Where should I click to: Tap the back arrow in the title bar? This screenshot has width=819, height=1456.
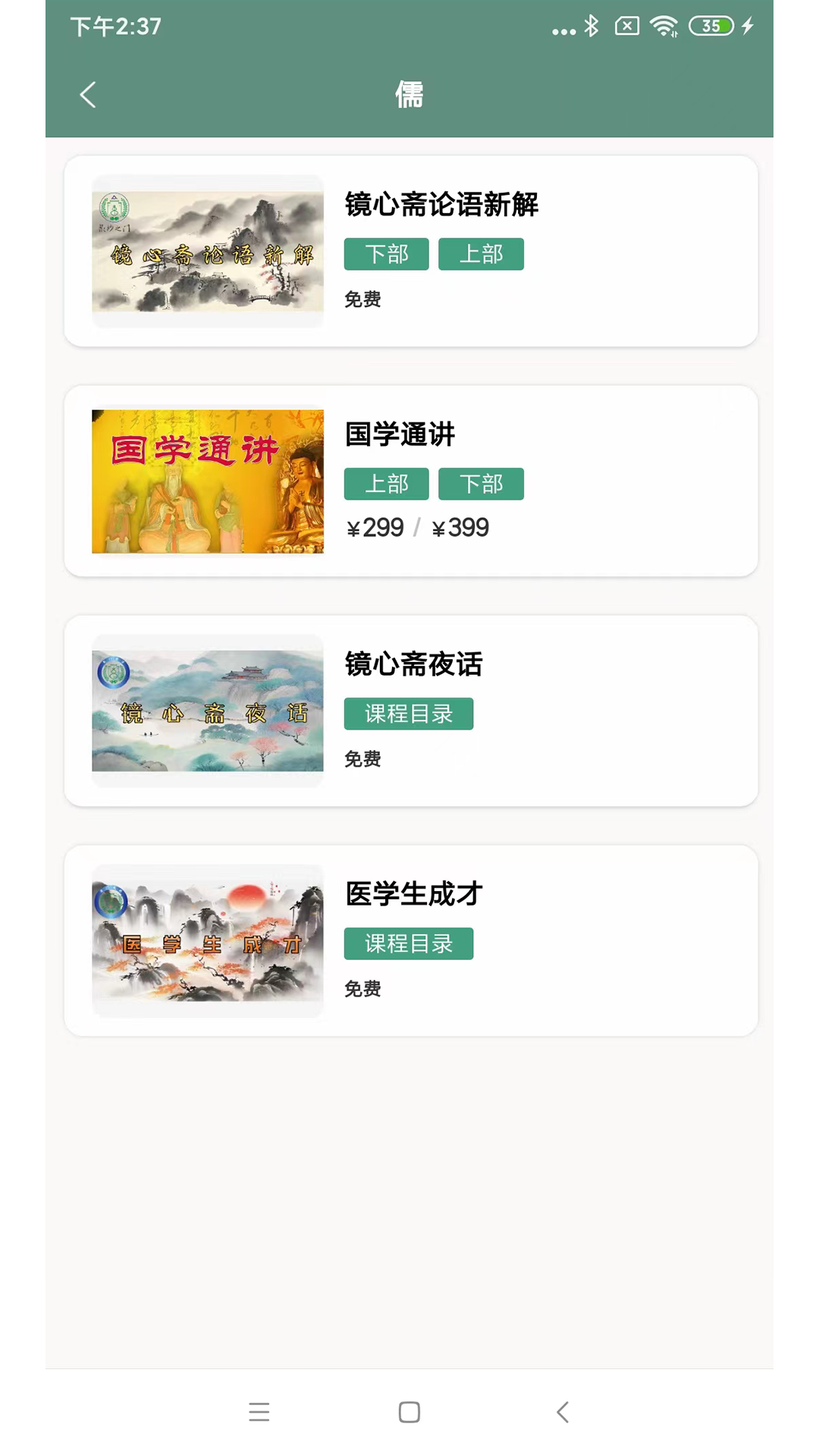[x=87, y=94]
